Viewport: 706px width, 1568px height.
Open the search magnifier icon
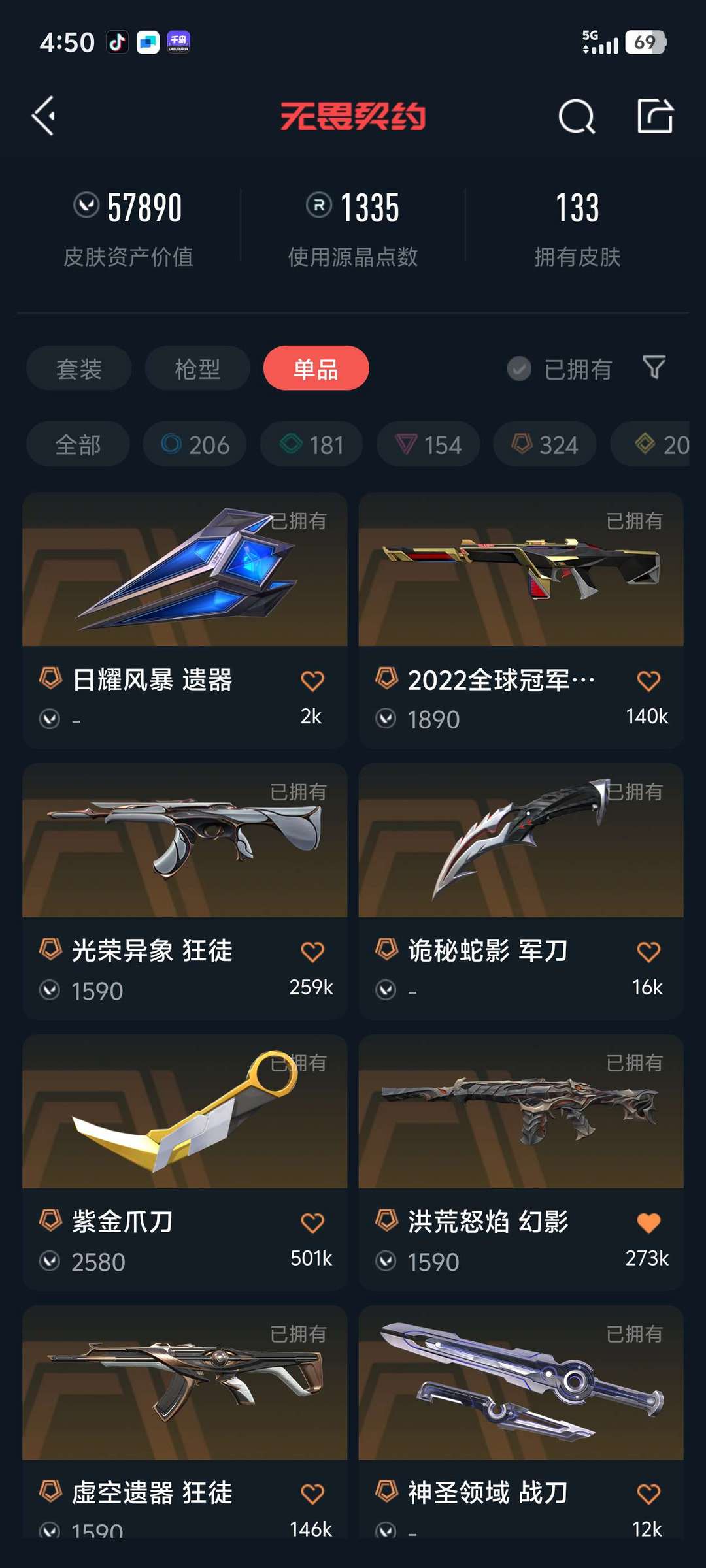577,117
